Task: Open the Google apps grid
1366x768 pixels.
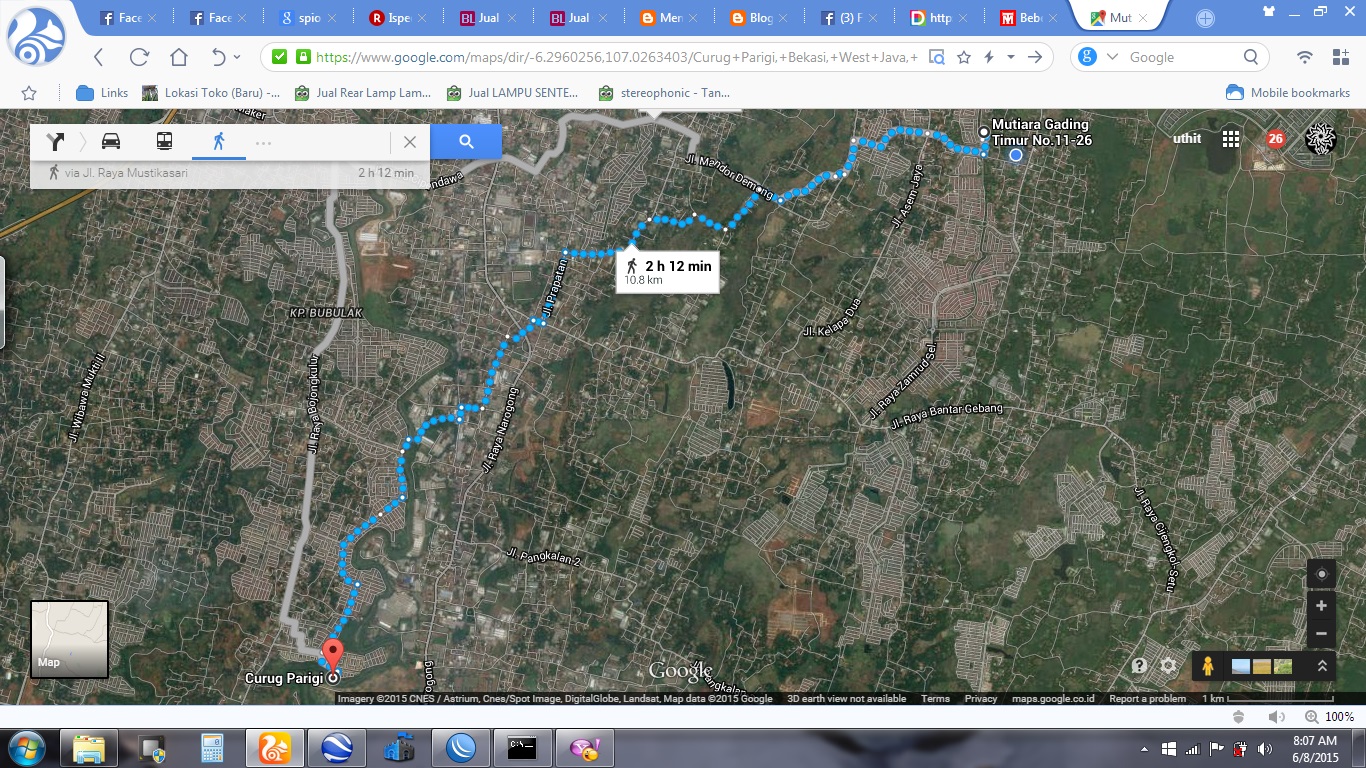Action: pyautogui.click(x=1231, y=139)
